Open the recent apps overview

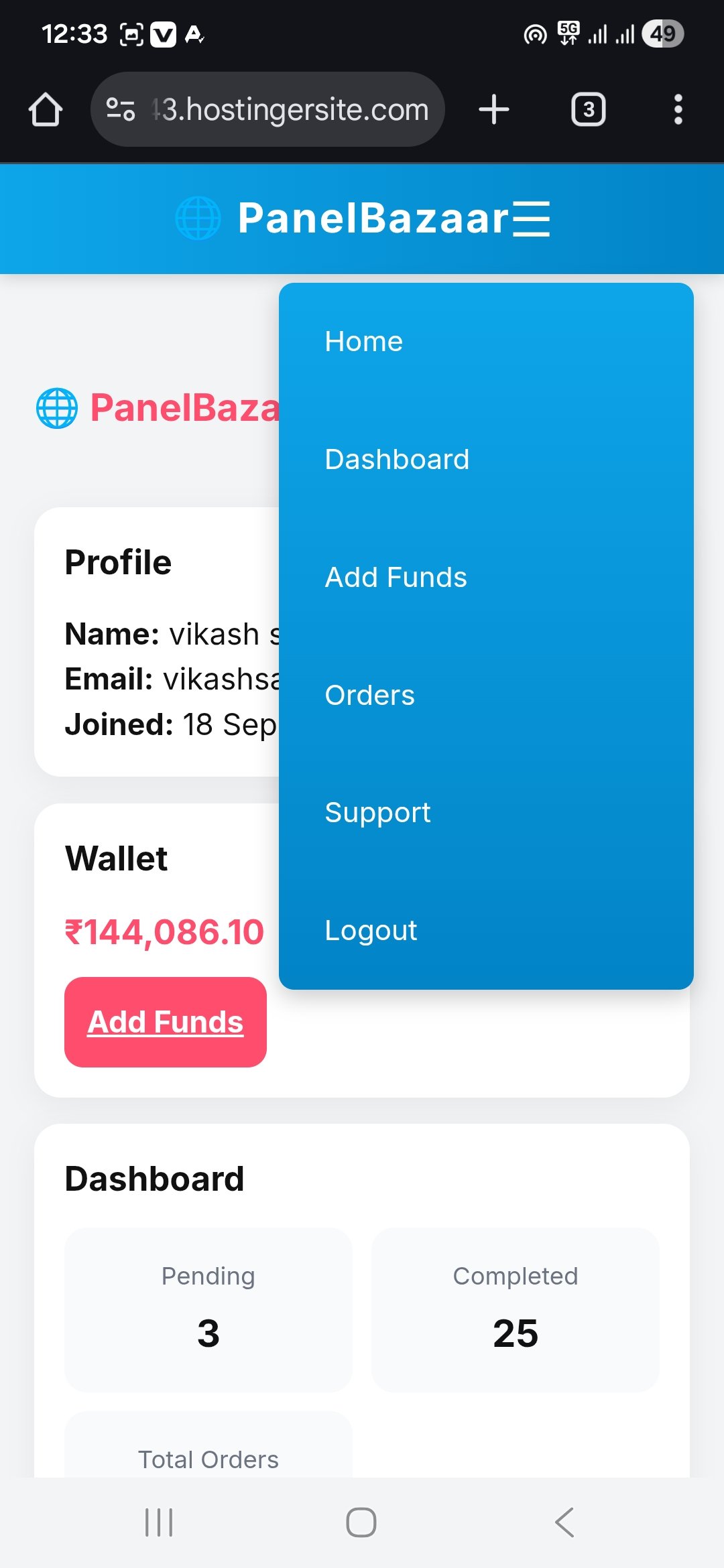tap(159, 1522)
